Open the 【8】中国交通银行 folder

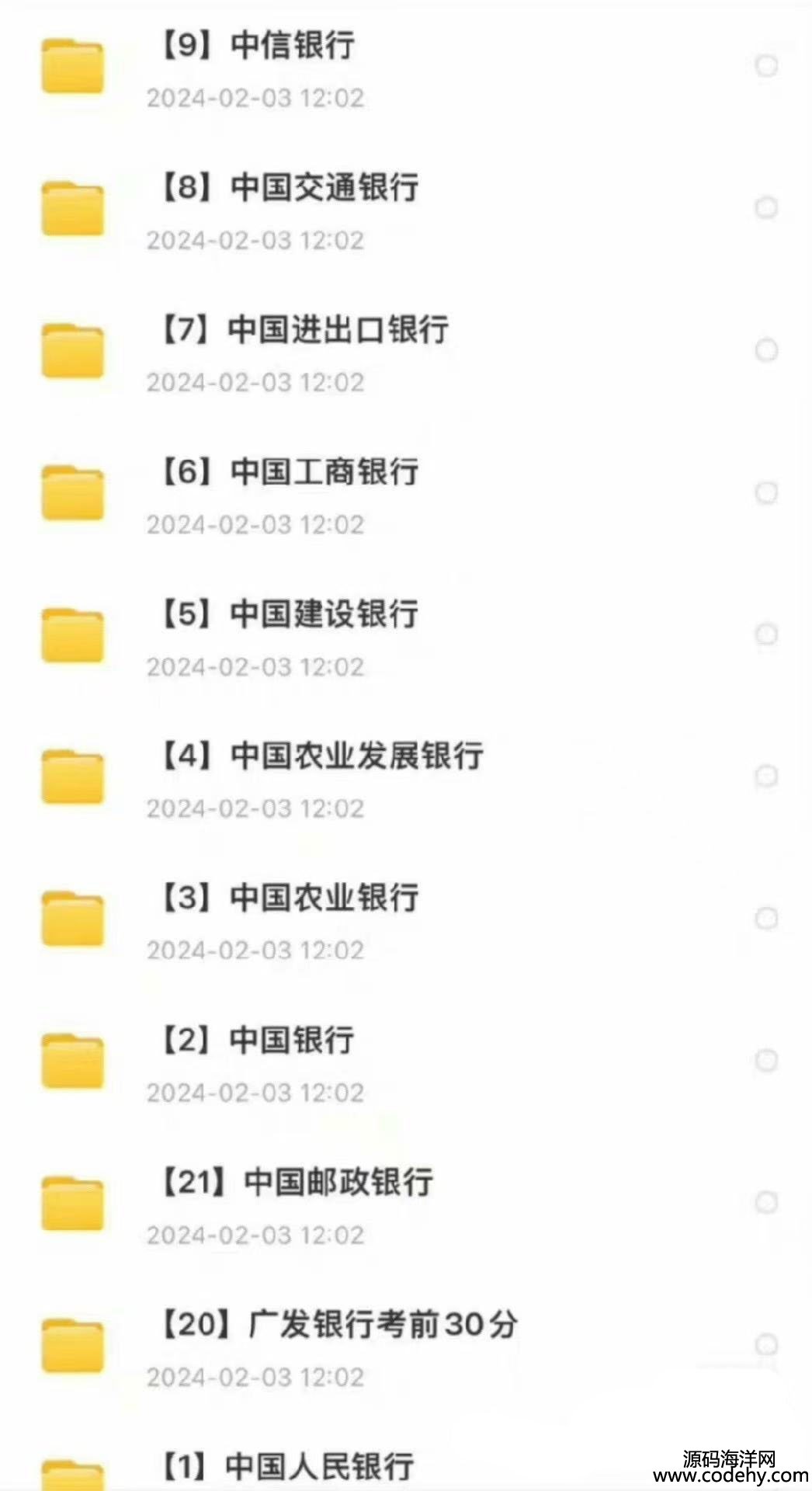pyautogui.click(x=289, y=189)
